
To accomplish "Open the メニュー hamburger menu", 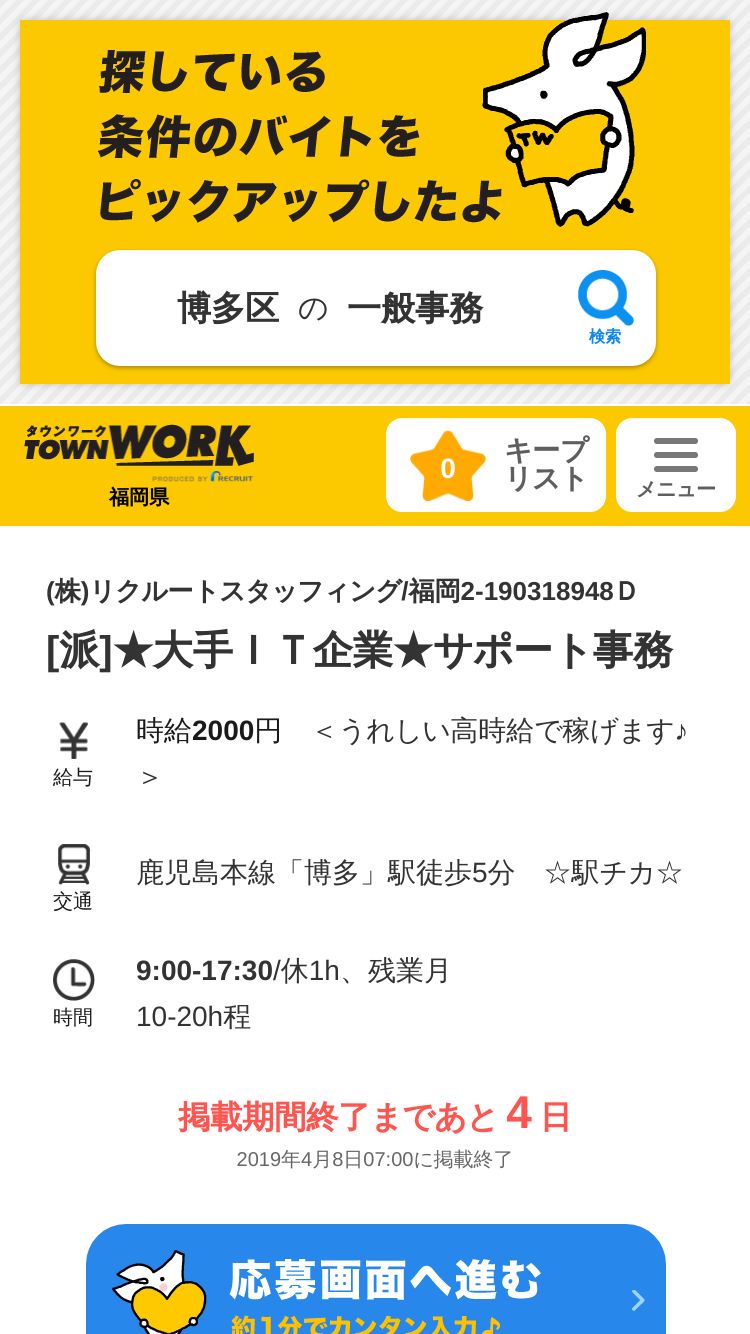I will pos(676,465).
